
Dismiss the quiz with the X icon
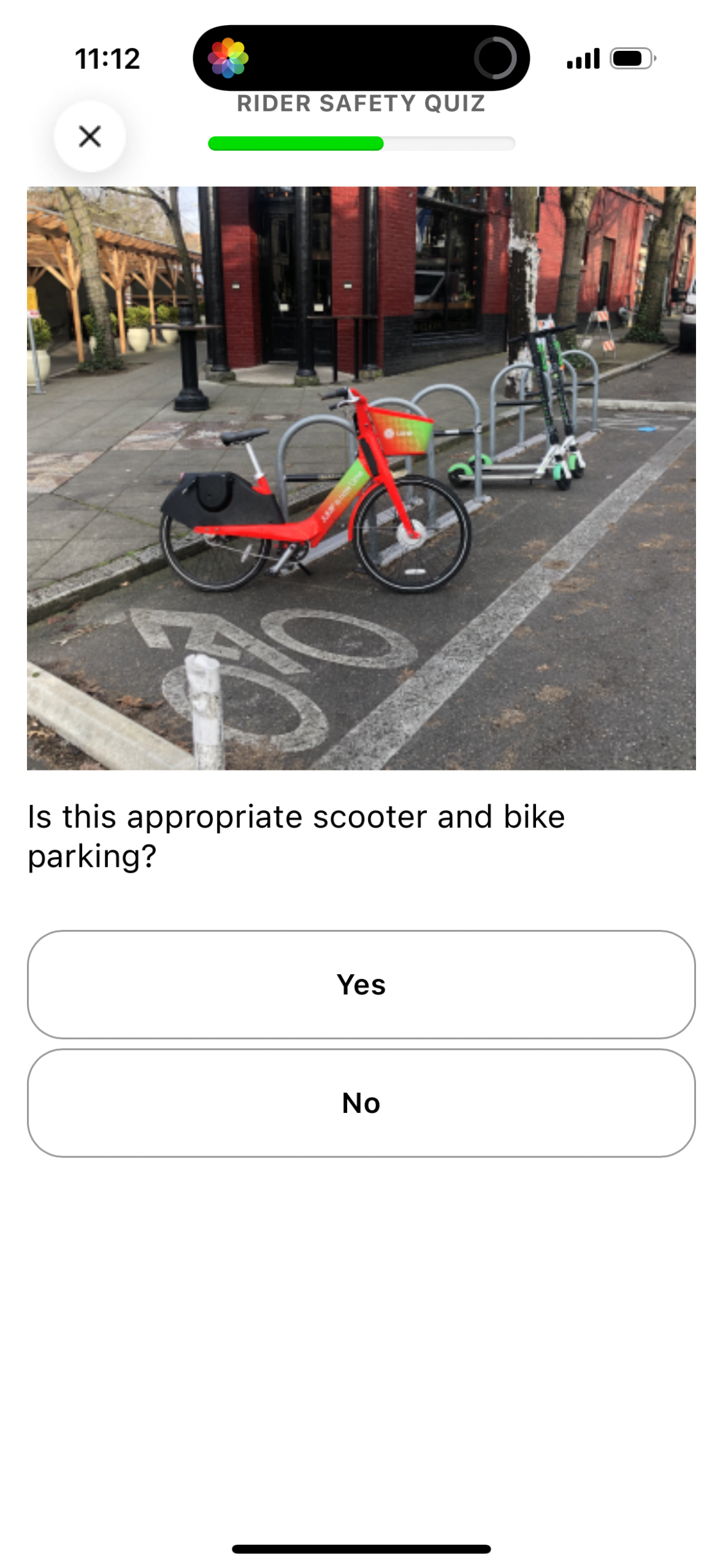[x=90, y=135]
